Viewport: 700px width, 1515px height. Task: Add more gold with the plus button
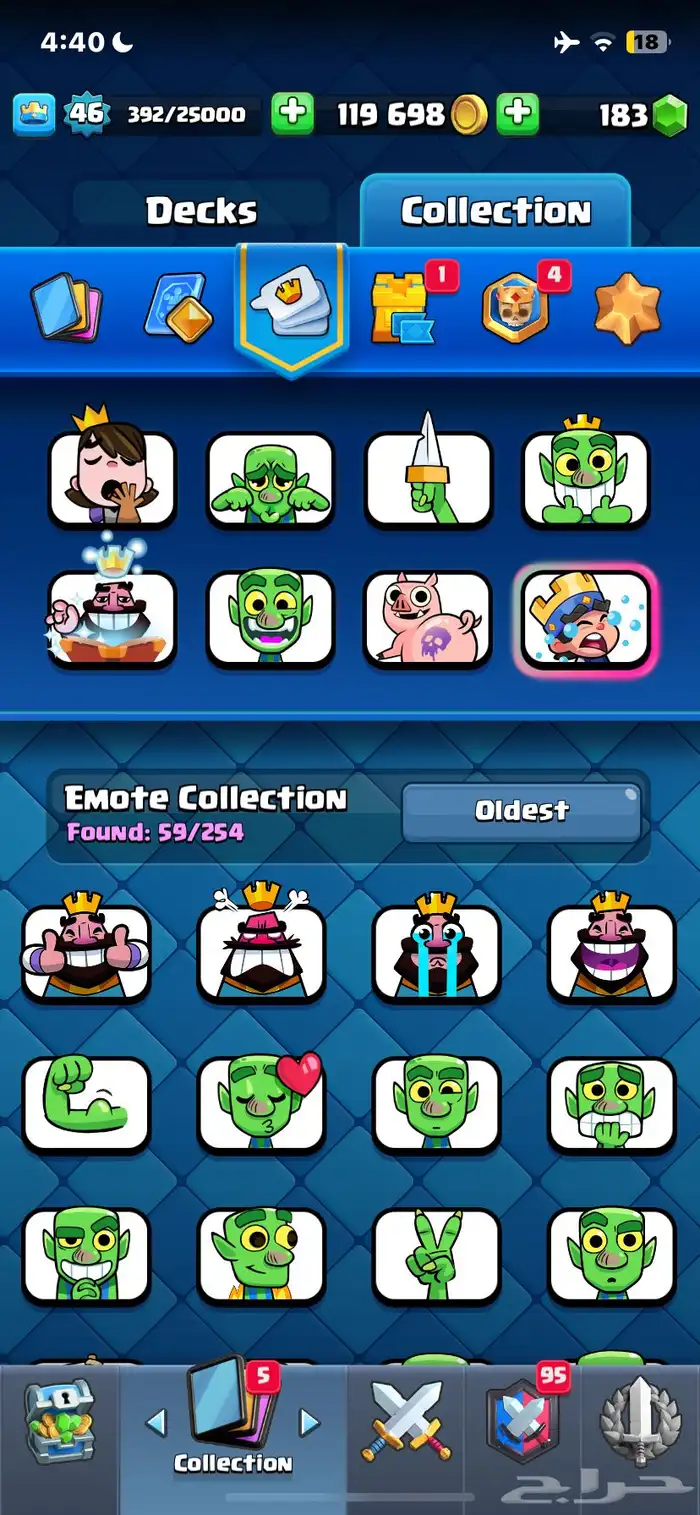517,115
